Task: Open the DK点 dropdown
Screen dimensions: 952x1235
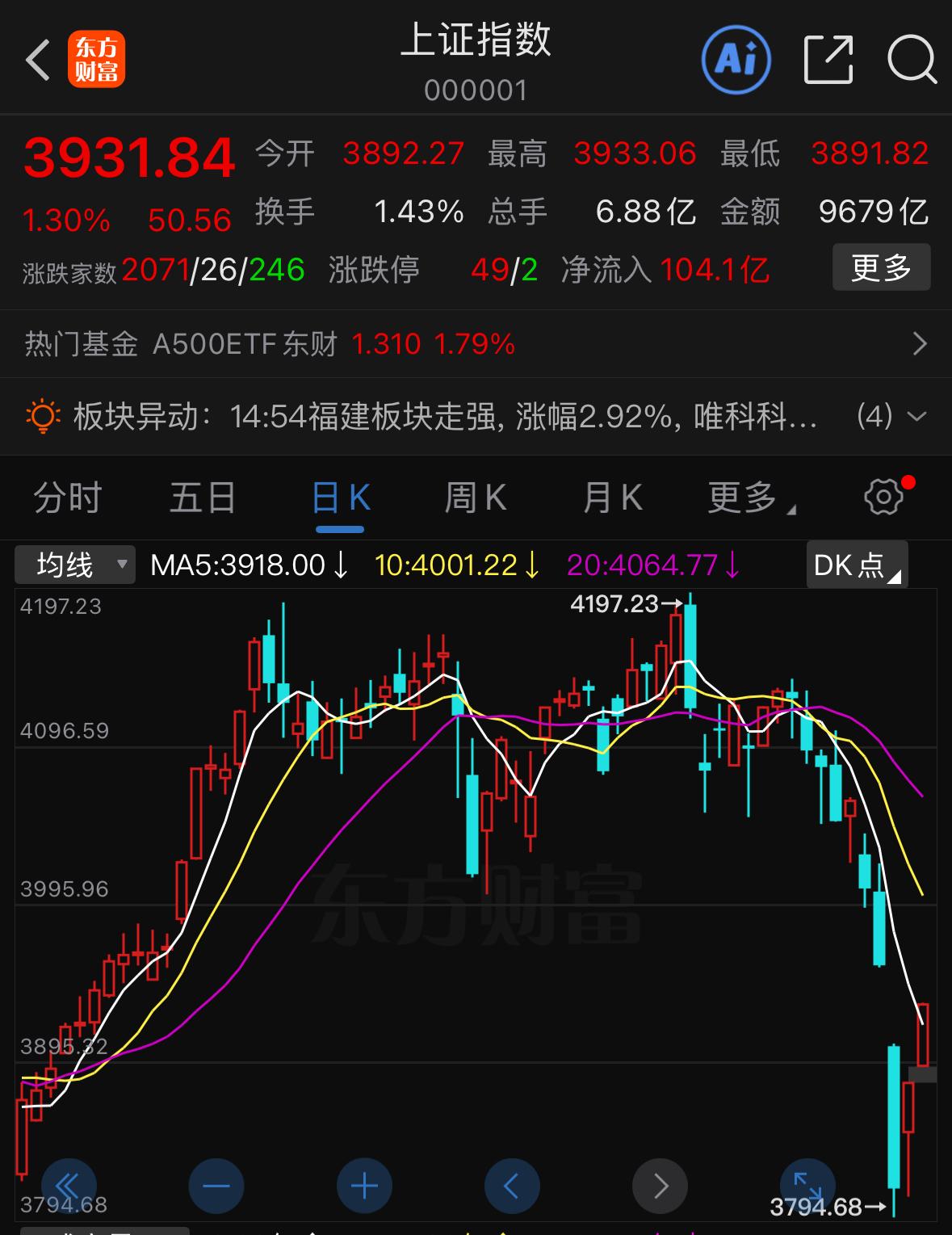Action: (856, 565)
